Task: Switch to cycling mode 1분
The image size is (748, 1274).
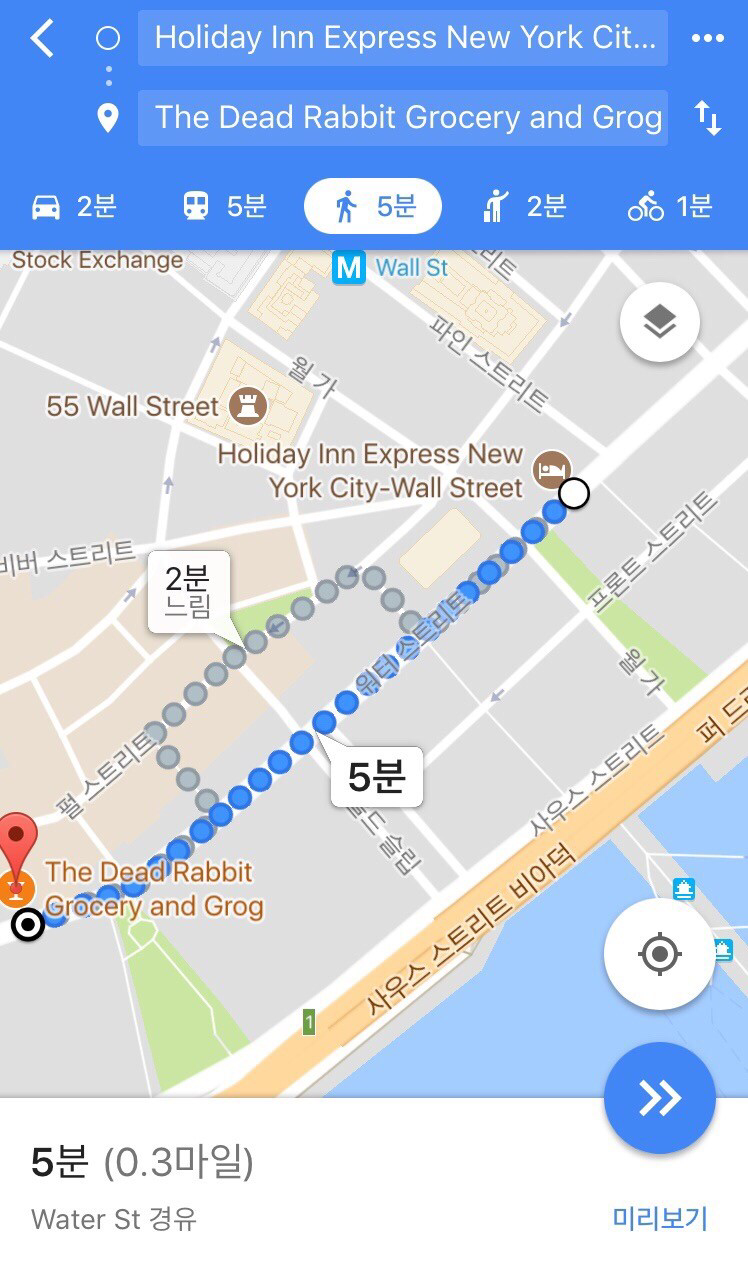Action: tap(670, 207)
